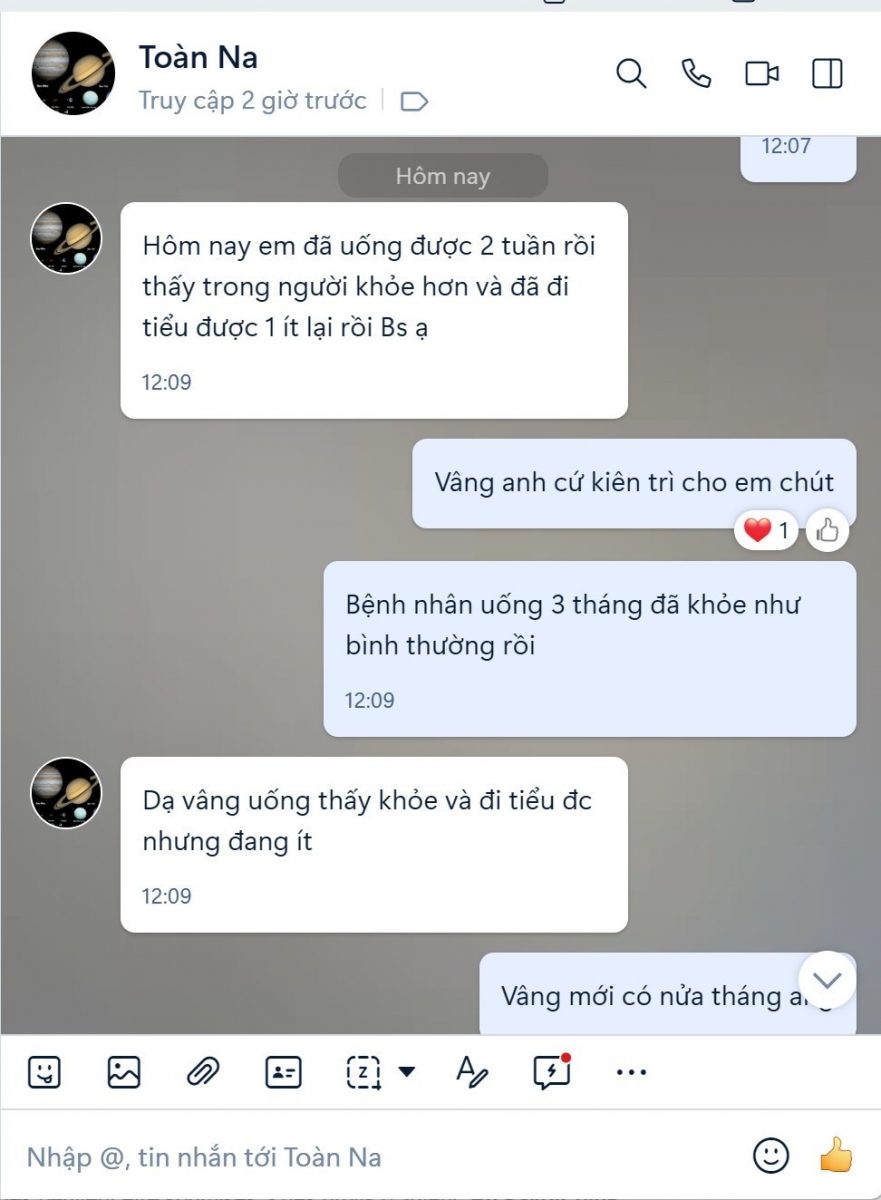
Task: Expand the screenshot options dropdown arrow
Action: coord(406,1072)
